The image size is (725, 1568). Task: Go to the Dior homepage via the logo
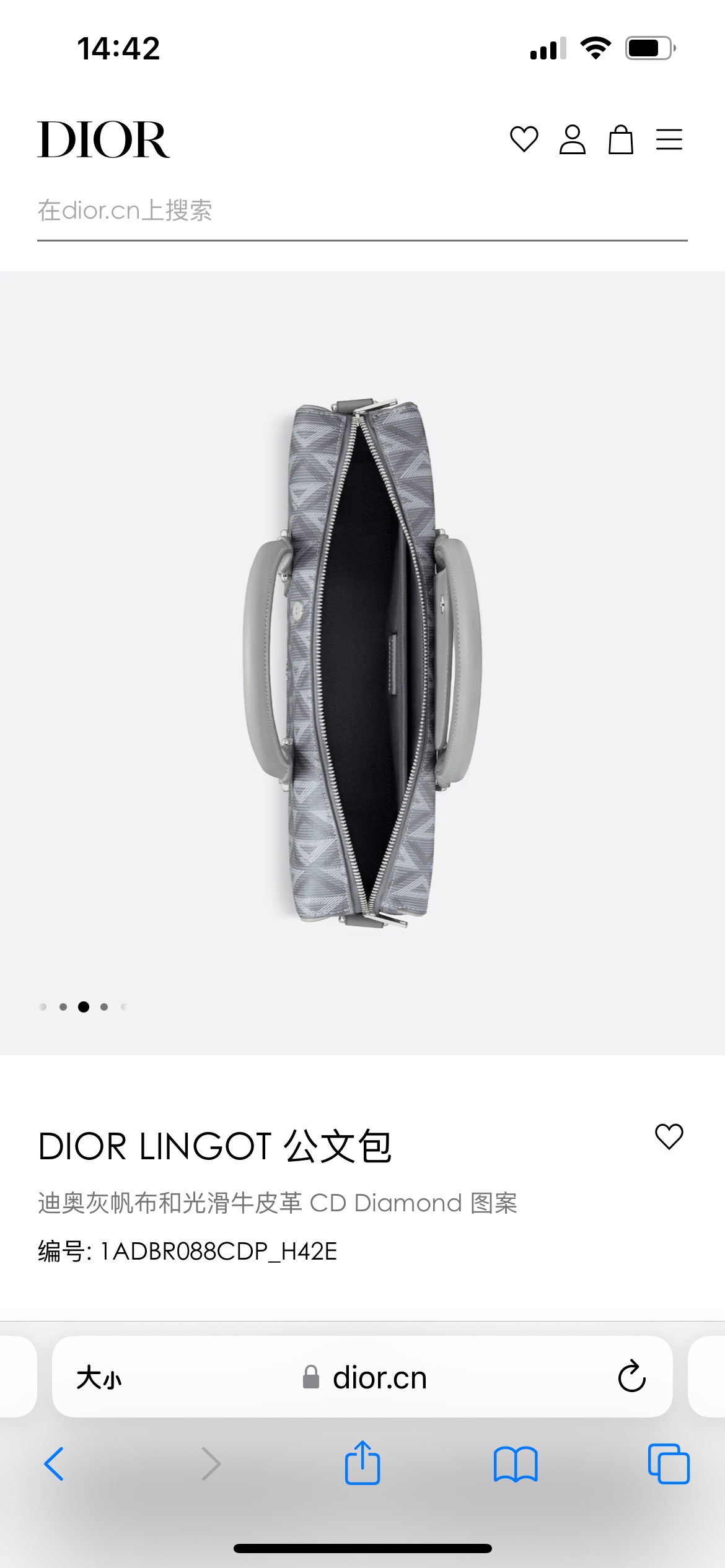pos(103,140)
